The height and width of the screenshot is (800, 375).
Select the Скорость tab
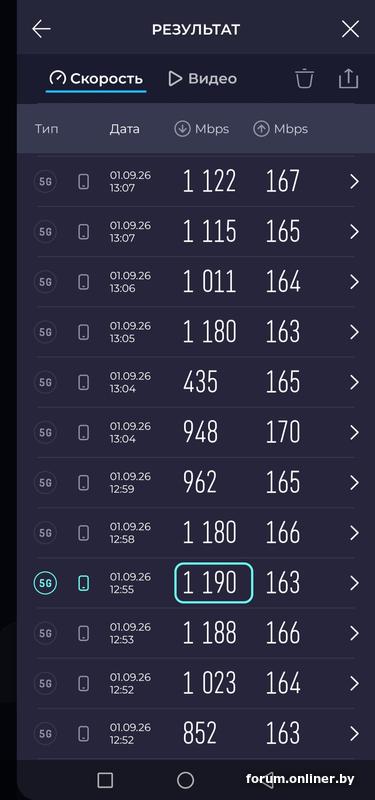(96, 79)
